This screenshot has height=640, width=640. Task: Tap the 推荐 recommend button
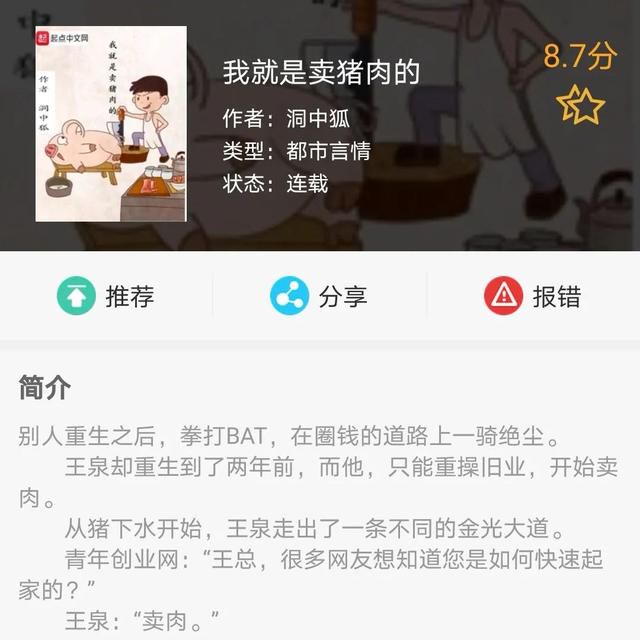(x=106, y=296)
